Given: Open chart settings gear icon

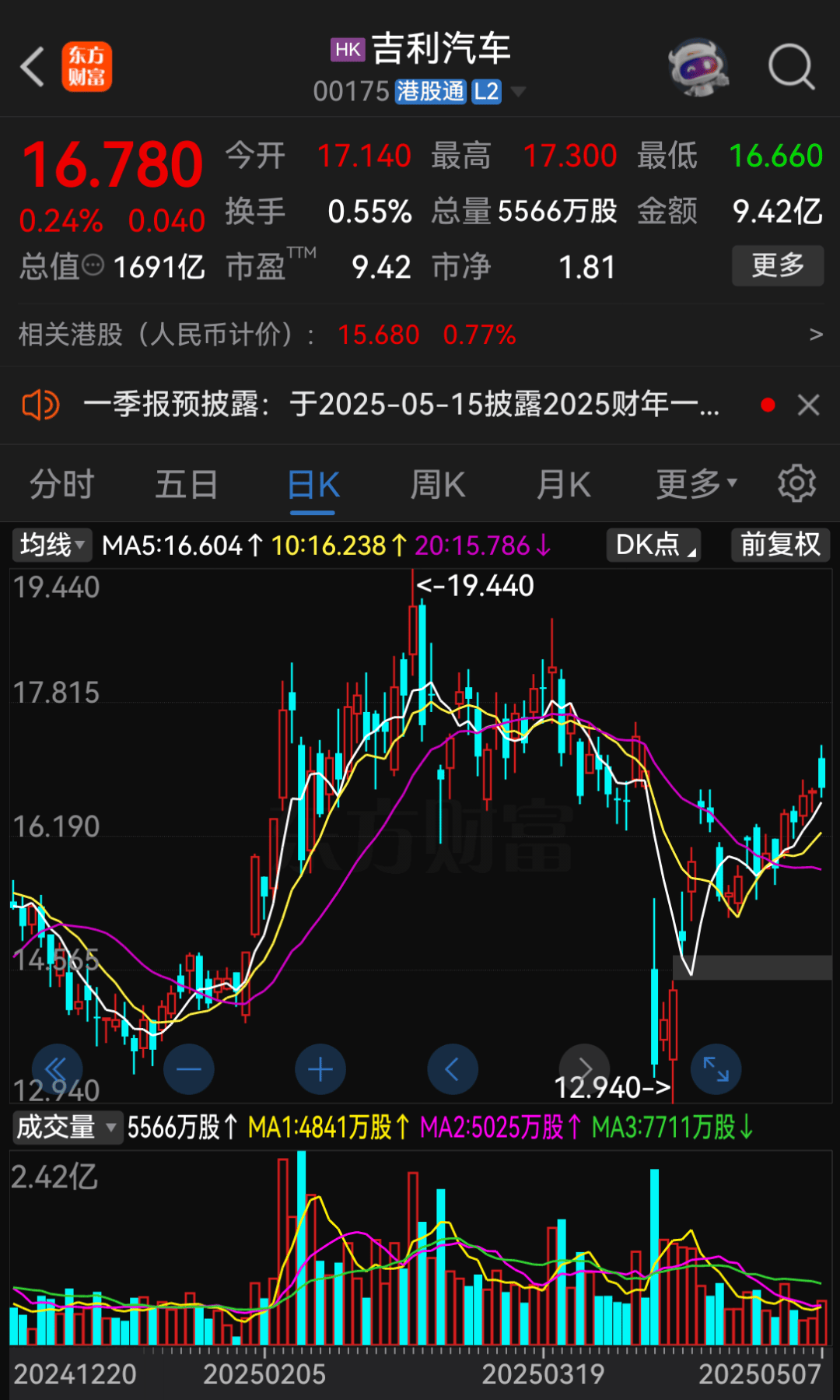Looking at the screenshot, I should point(796,484).
